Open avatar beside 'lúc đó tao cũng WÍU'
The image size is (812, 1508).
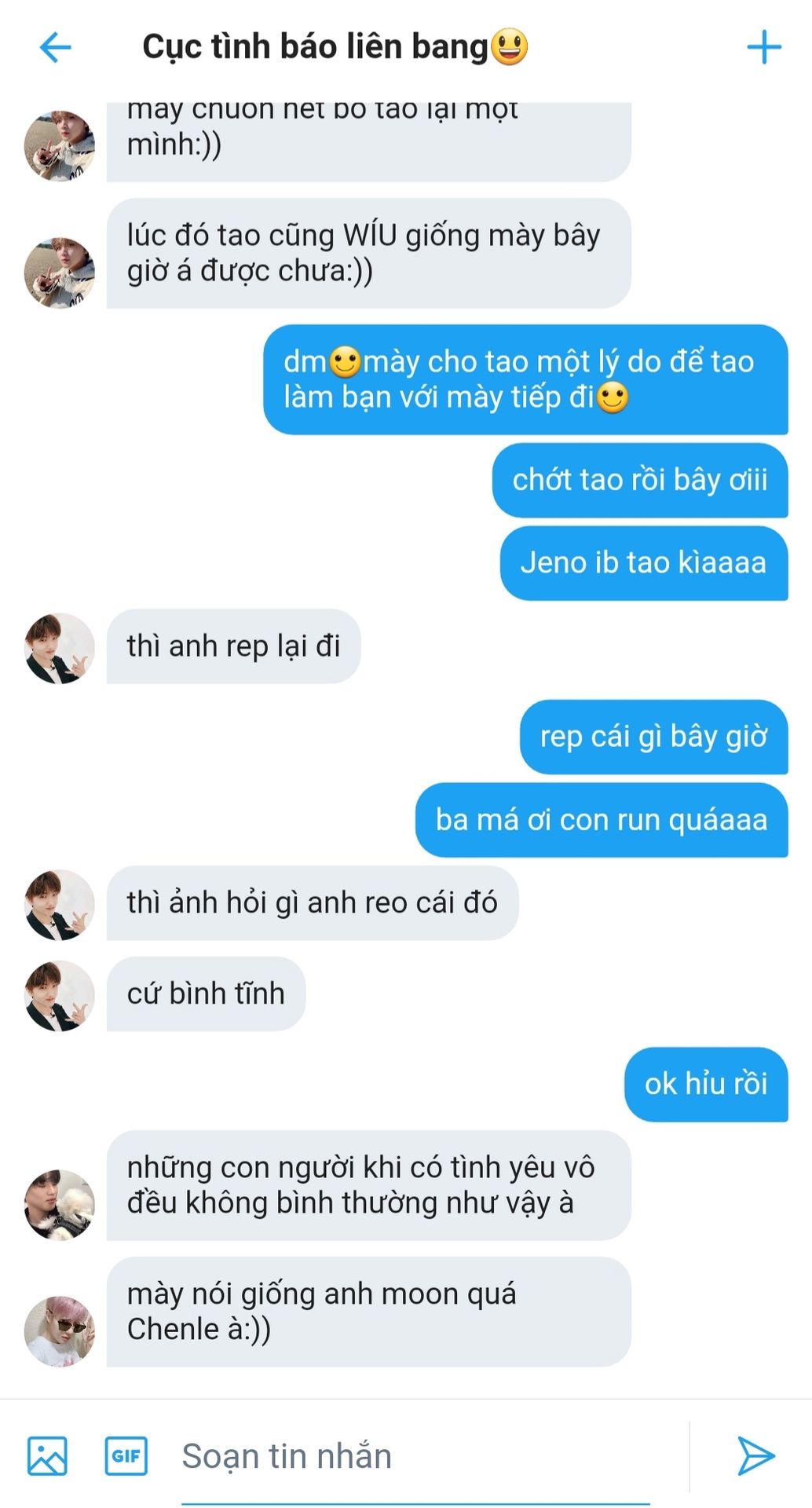coord(60,273)
